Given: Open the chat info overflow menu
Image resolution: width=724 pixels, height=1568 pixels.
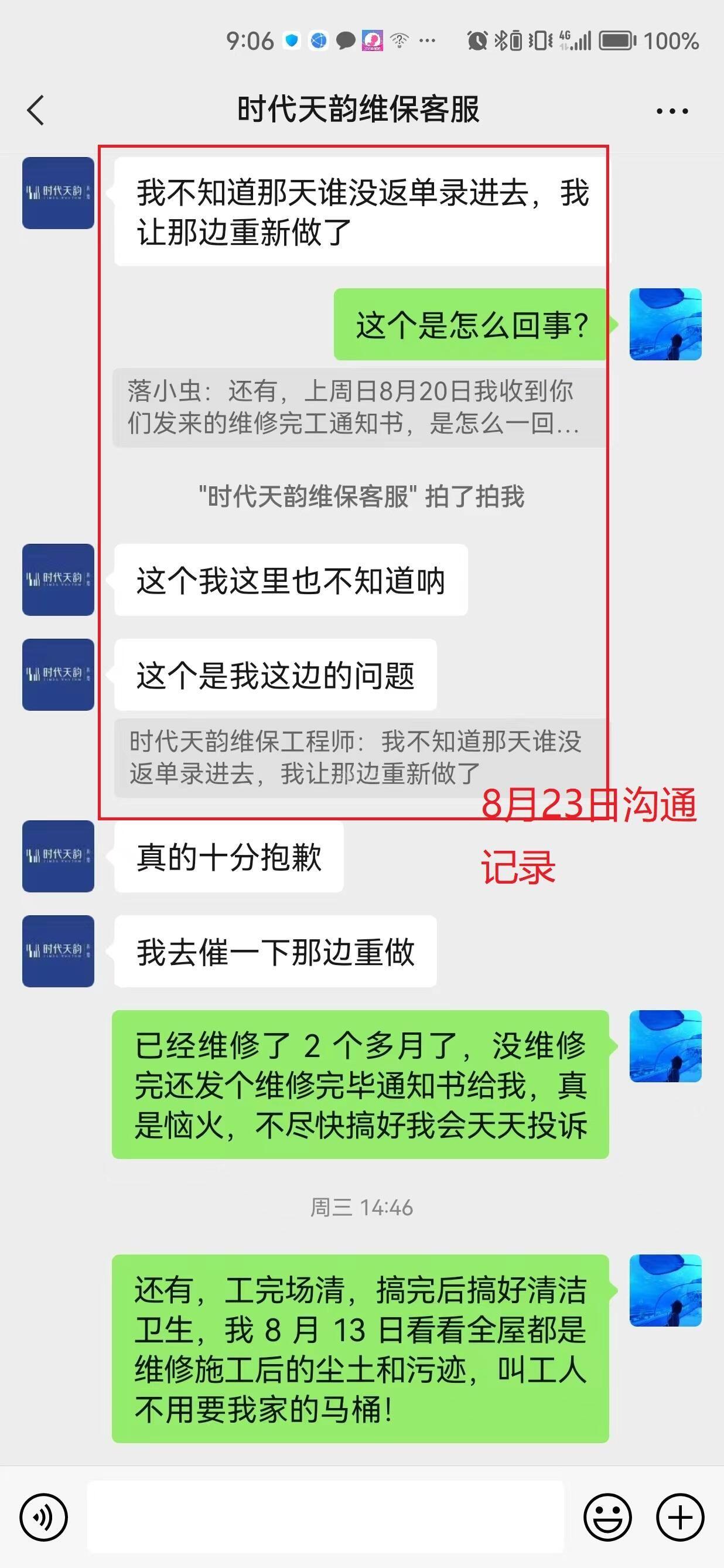Looking at the screenshot, I should [x=672, y=111].
